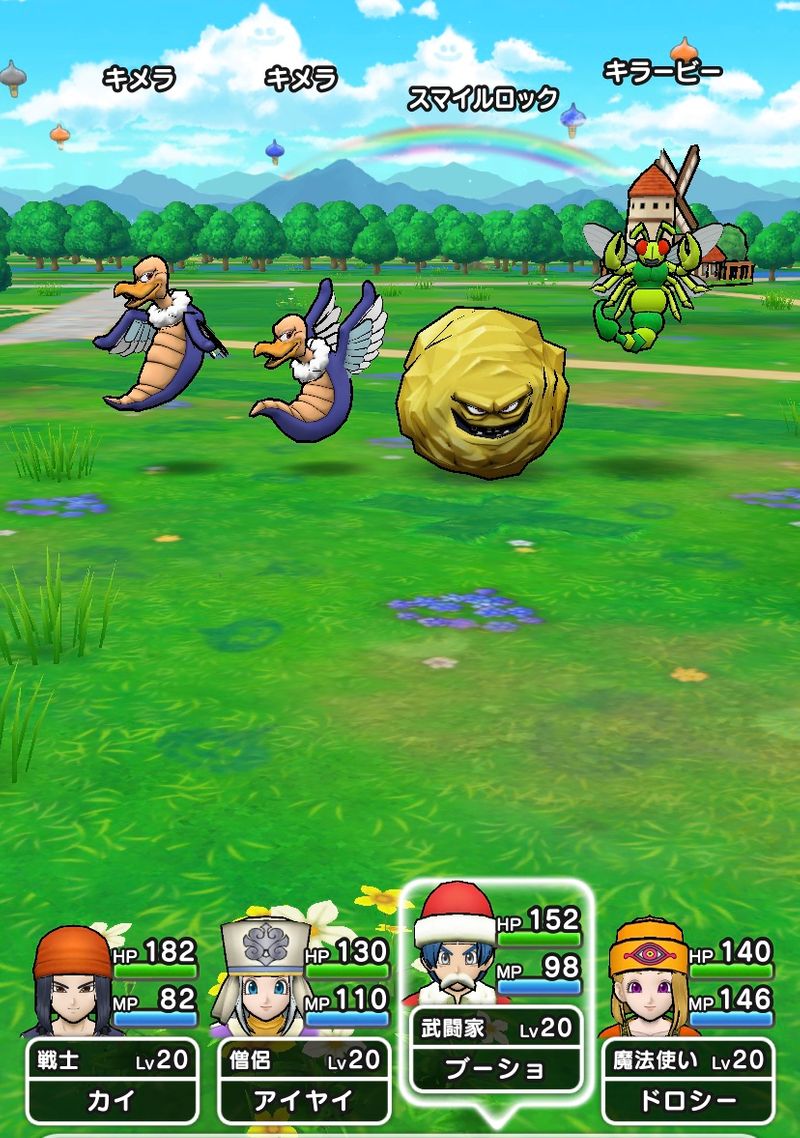Target the スマイルロック enemy
The width and height of the screenshot is (800, 1138).
485,391
